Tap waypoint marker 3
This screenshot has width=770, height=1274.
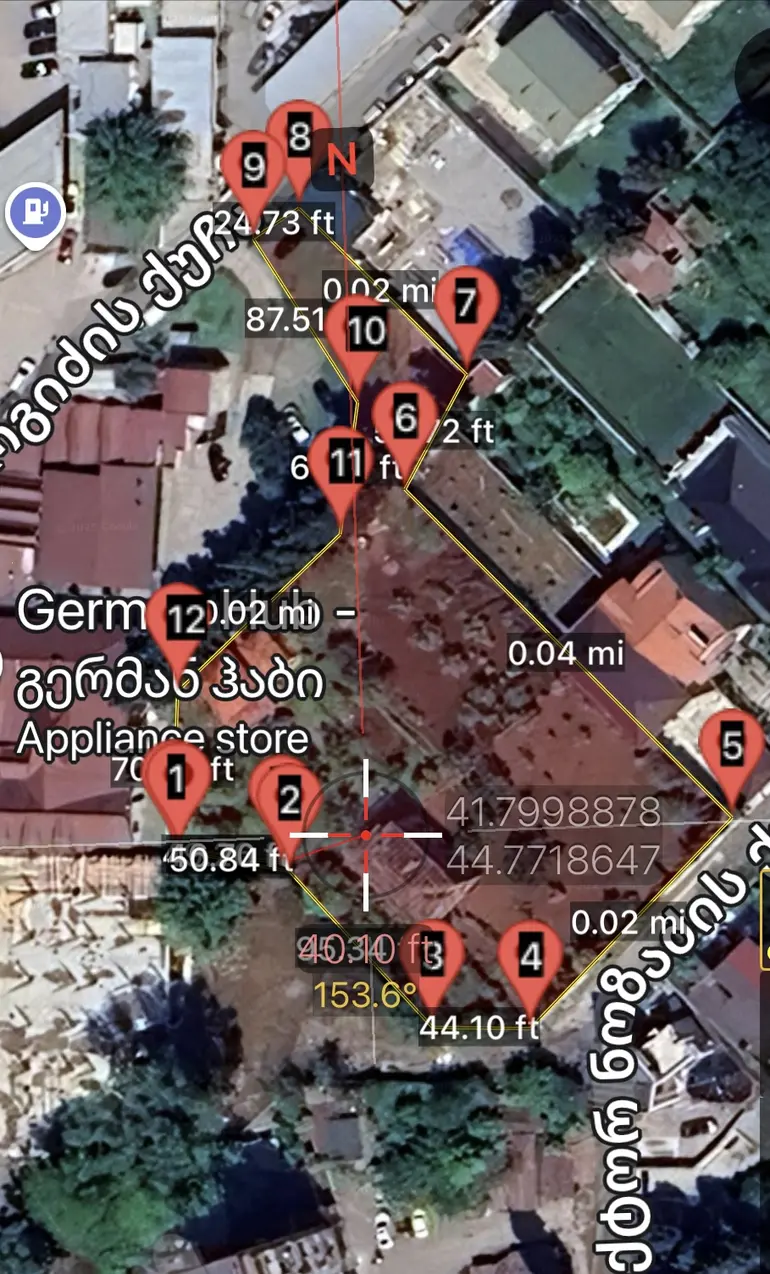tap(432, 960)
